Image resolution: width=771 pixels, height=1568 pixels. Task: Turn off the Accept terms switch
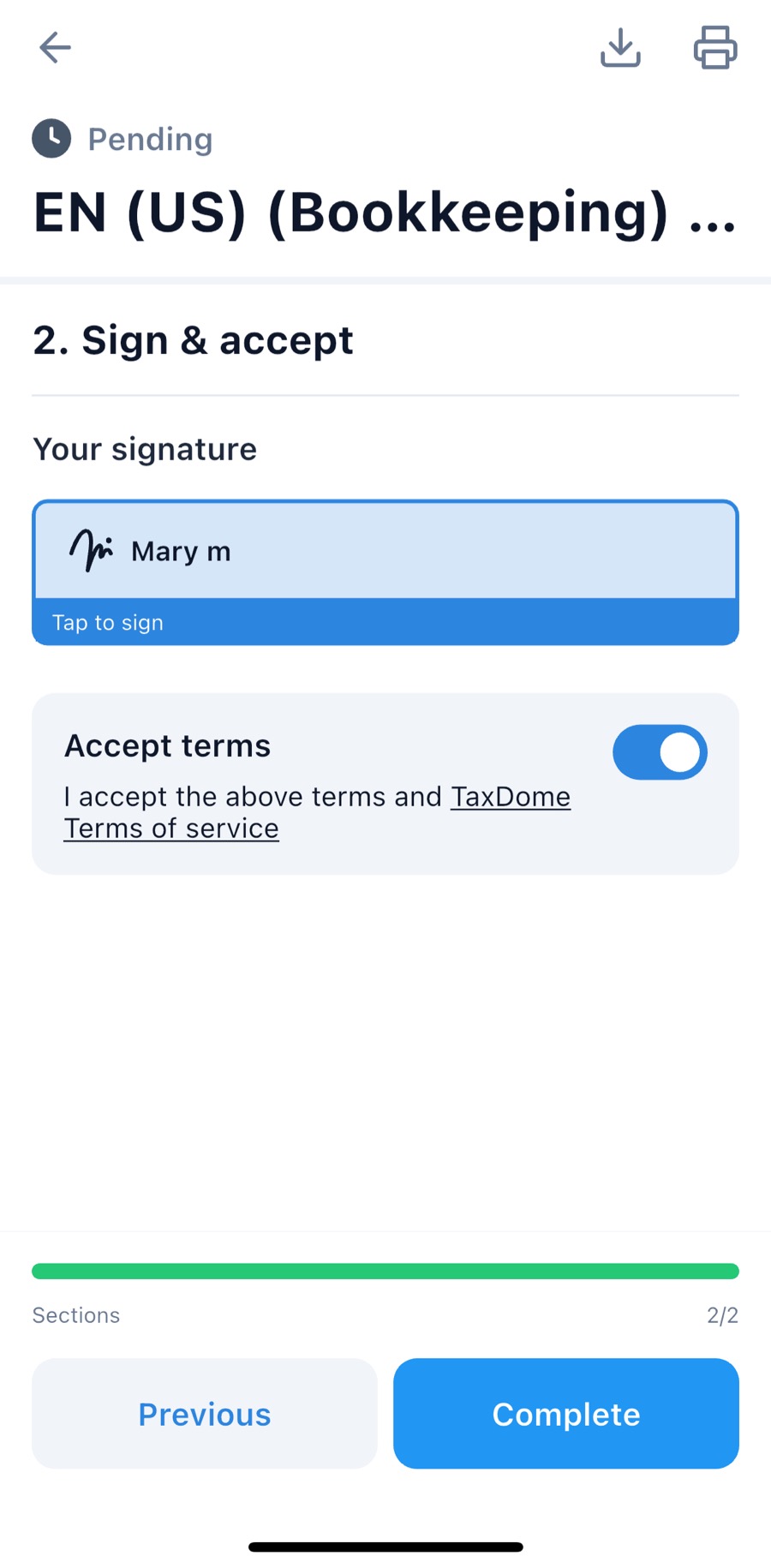[660, 752]
